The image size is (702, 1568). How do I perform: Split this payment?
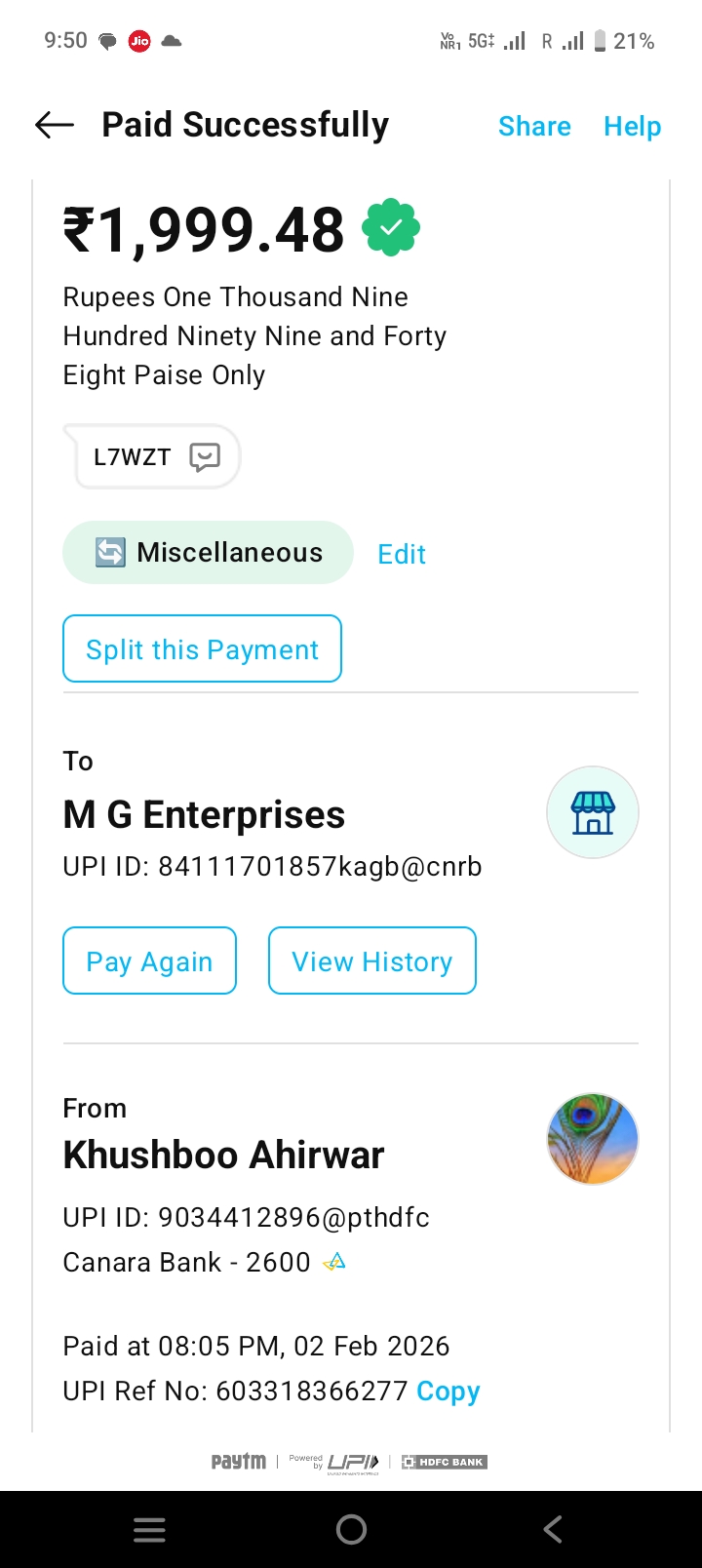(x=202, y=649)
